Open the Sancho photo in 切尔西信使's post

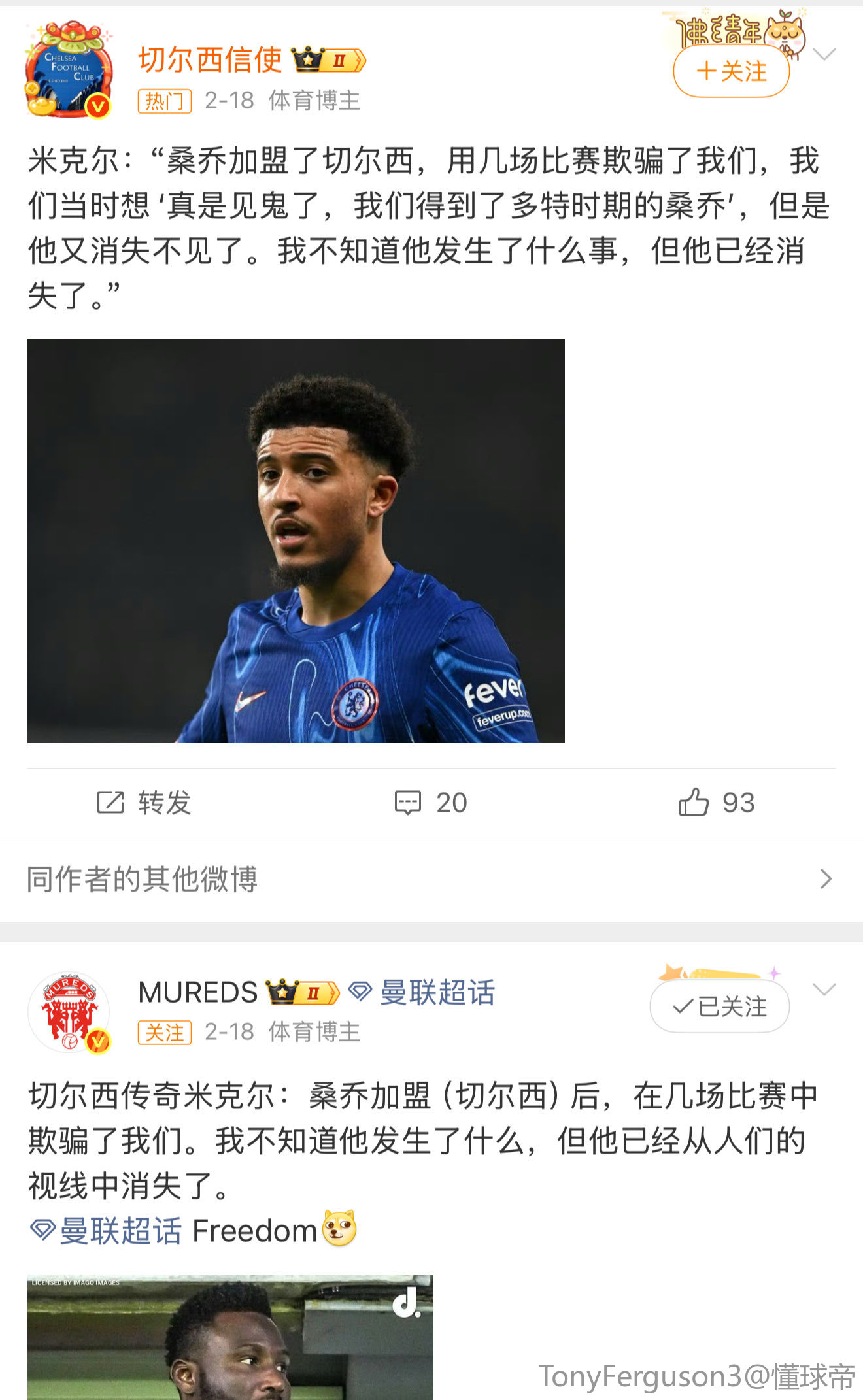pyautogui.click(x=296, y=541)
